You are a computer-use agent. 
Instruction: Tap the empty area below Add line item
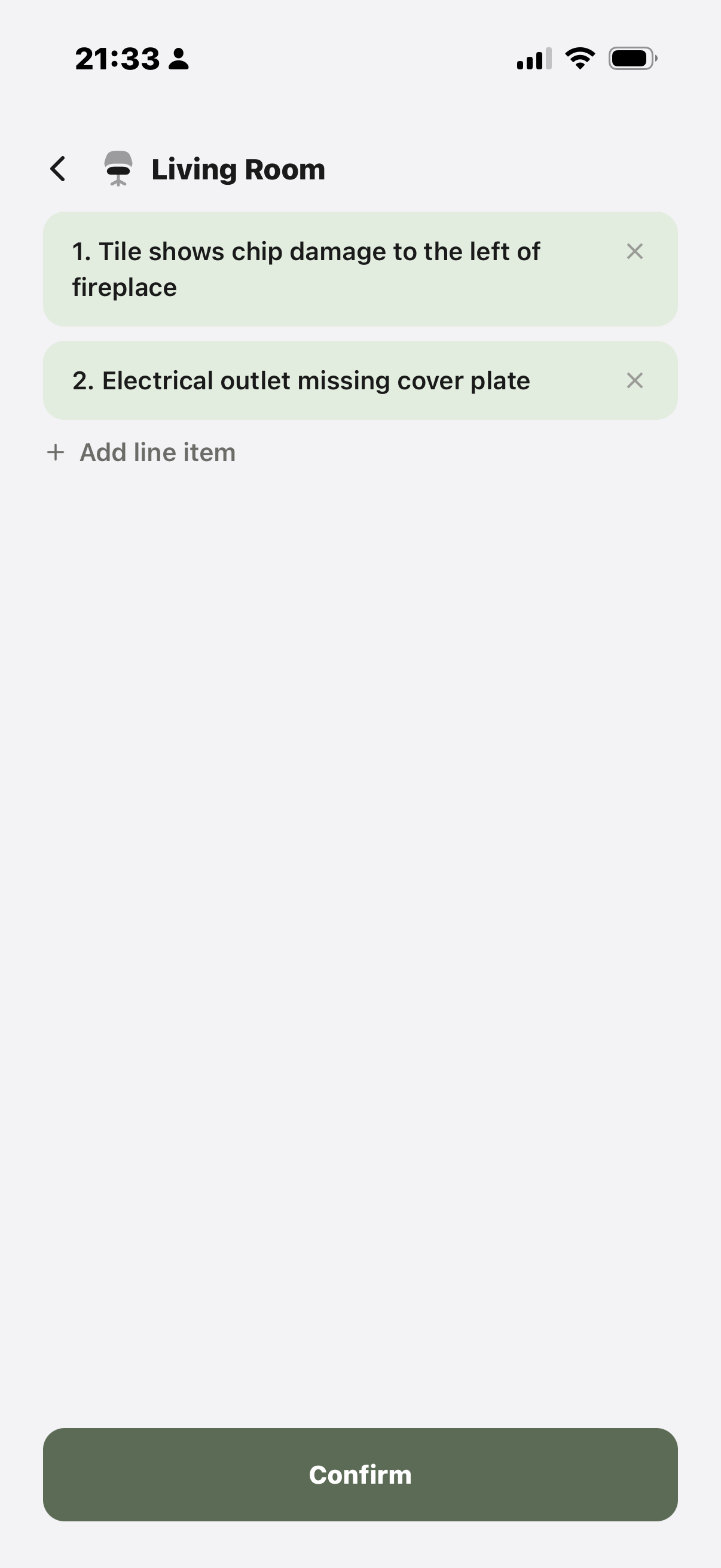360,791
